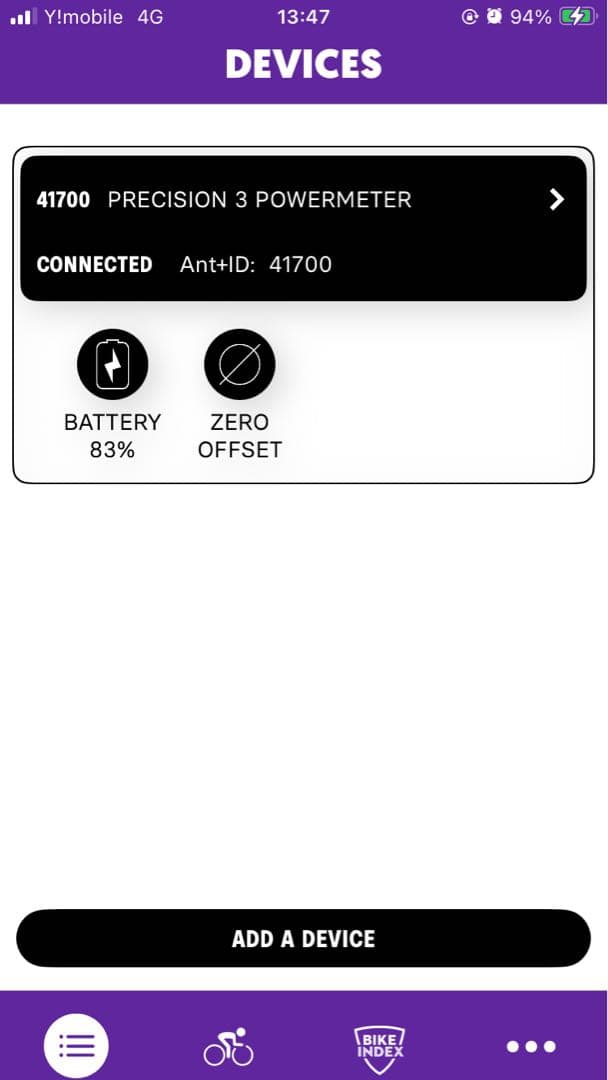Switch to the cyclist ride tab
This screenshot has height=1080, width=608.
point(229,1046)
